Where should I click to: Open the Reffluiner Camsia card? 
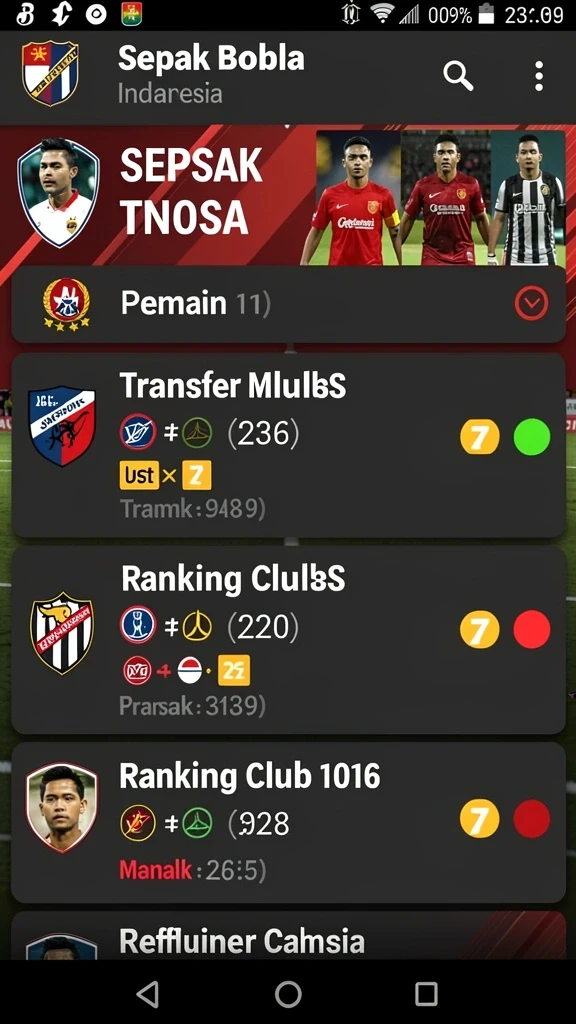[x=288, y=936]
